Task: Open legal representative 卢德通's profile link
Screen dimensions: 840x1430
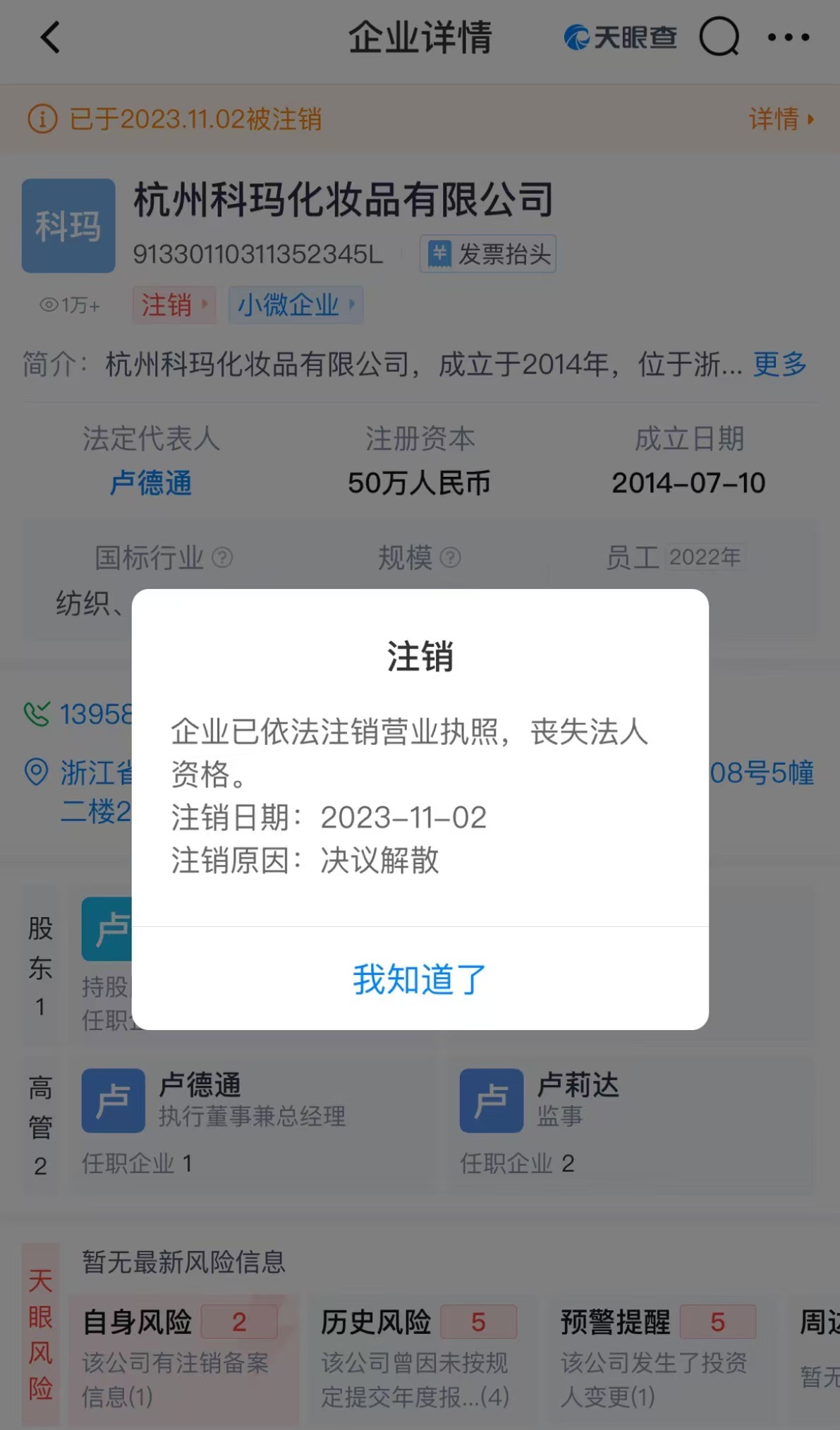Action: (x=151, y=483)
